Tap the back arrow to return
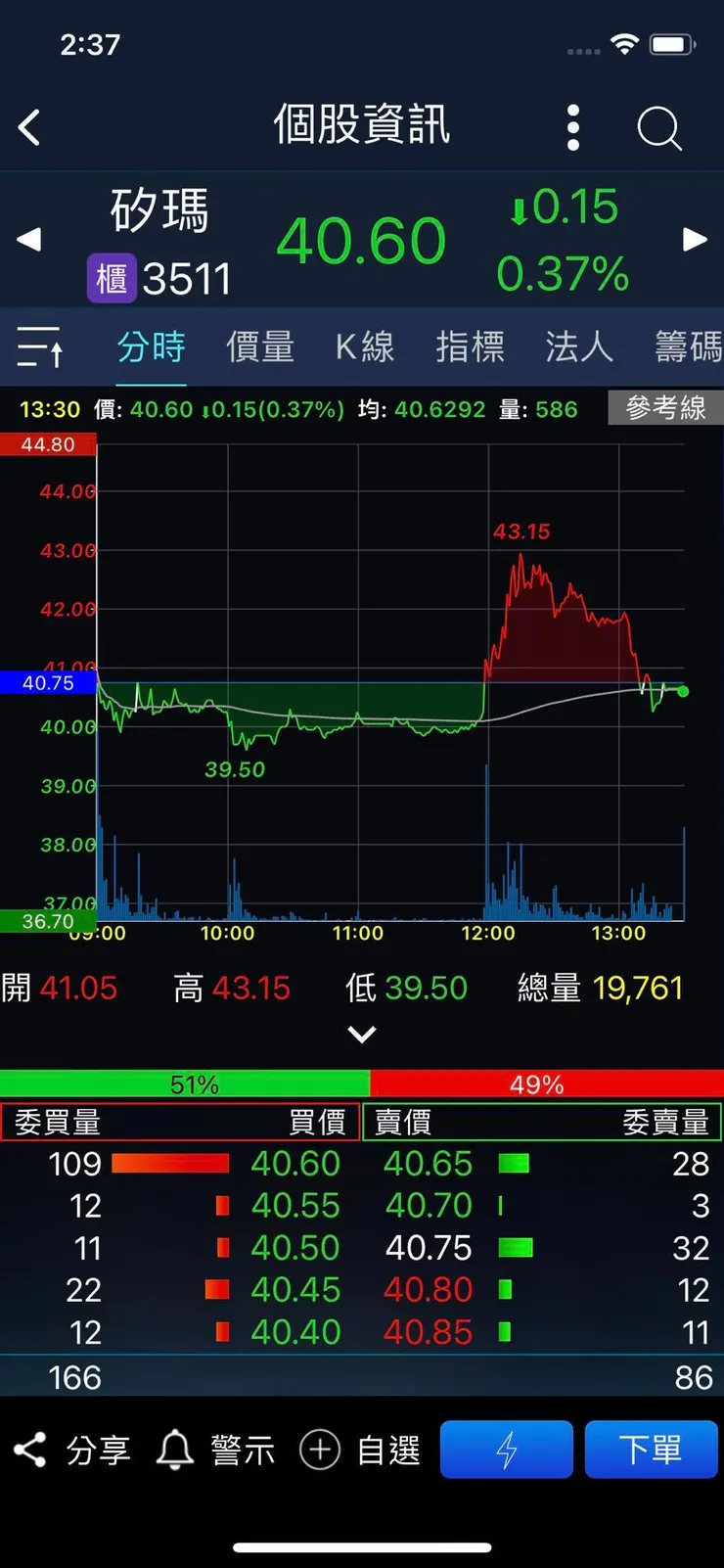Image resolution: width=724 pixels, height=1568 pixels. tap(29, 127)
